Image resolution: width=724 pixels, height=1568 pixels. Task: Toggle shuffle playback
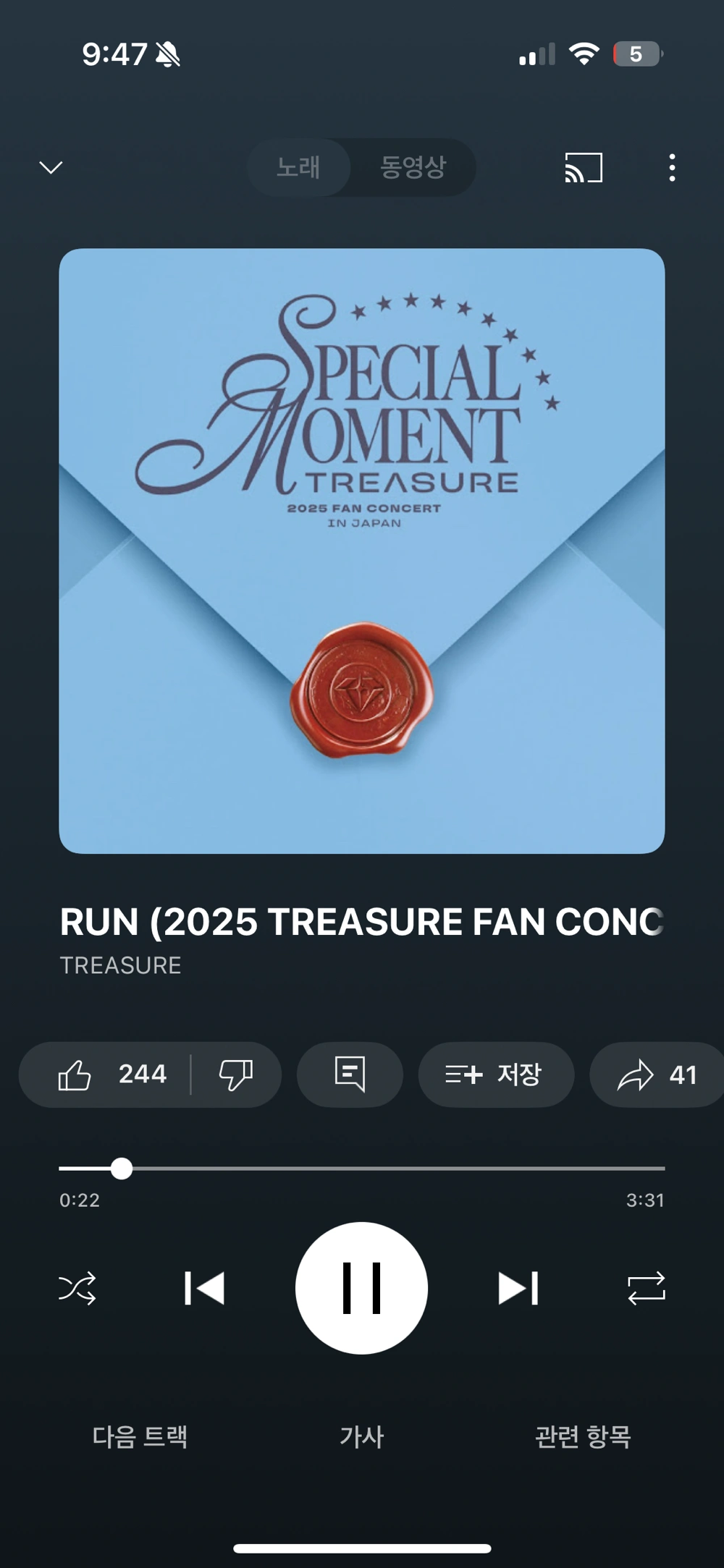click(x=77, y=1289)
